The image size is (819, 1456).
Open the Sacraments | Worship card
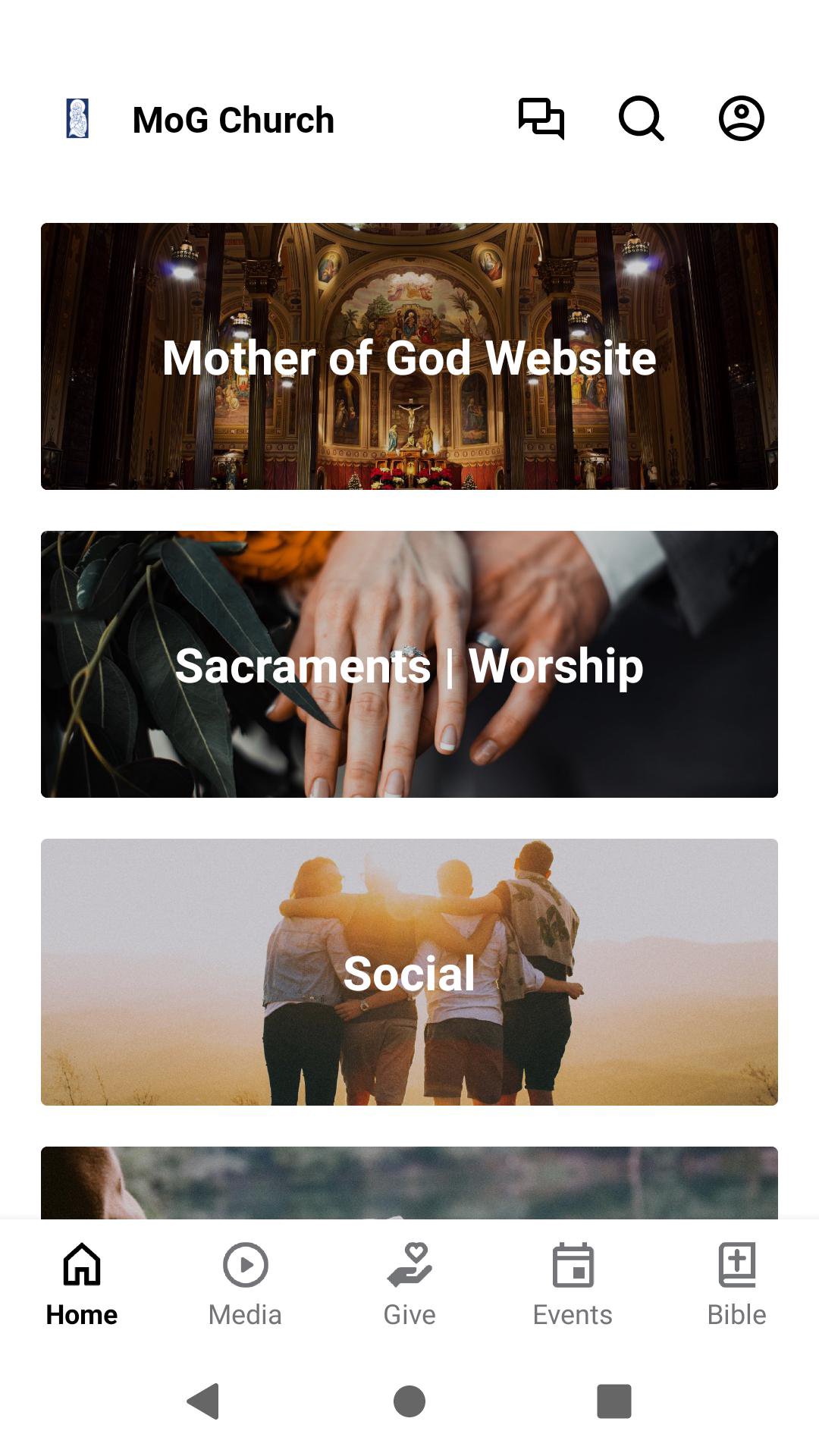(x=409, y=664)
